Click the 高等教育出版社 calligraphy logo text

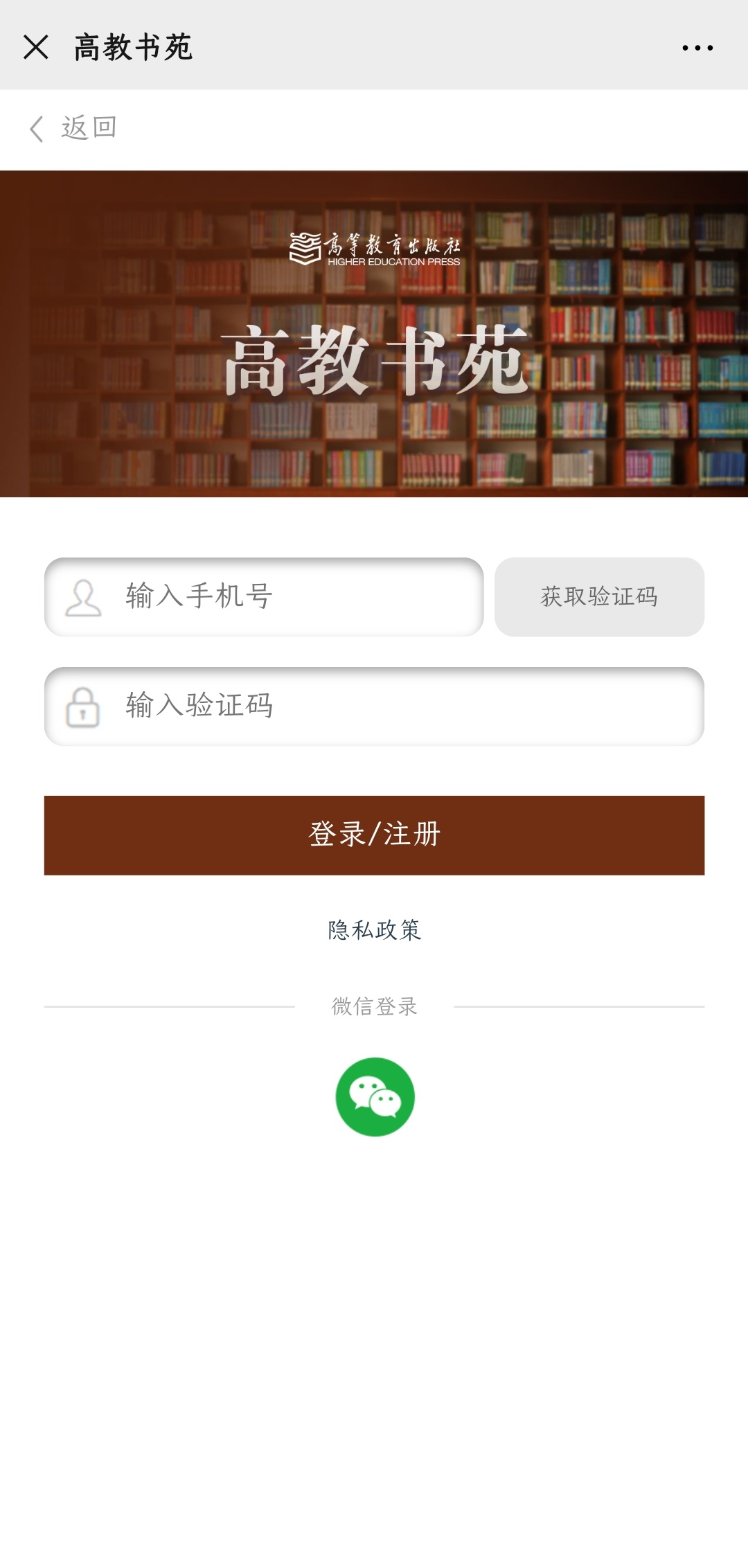tap(395, 244)
